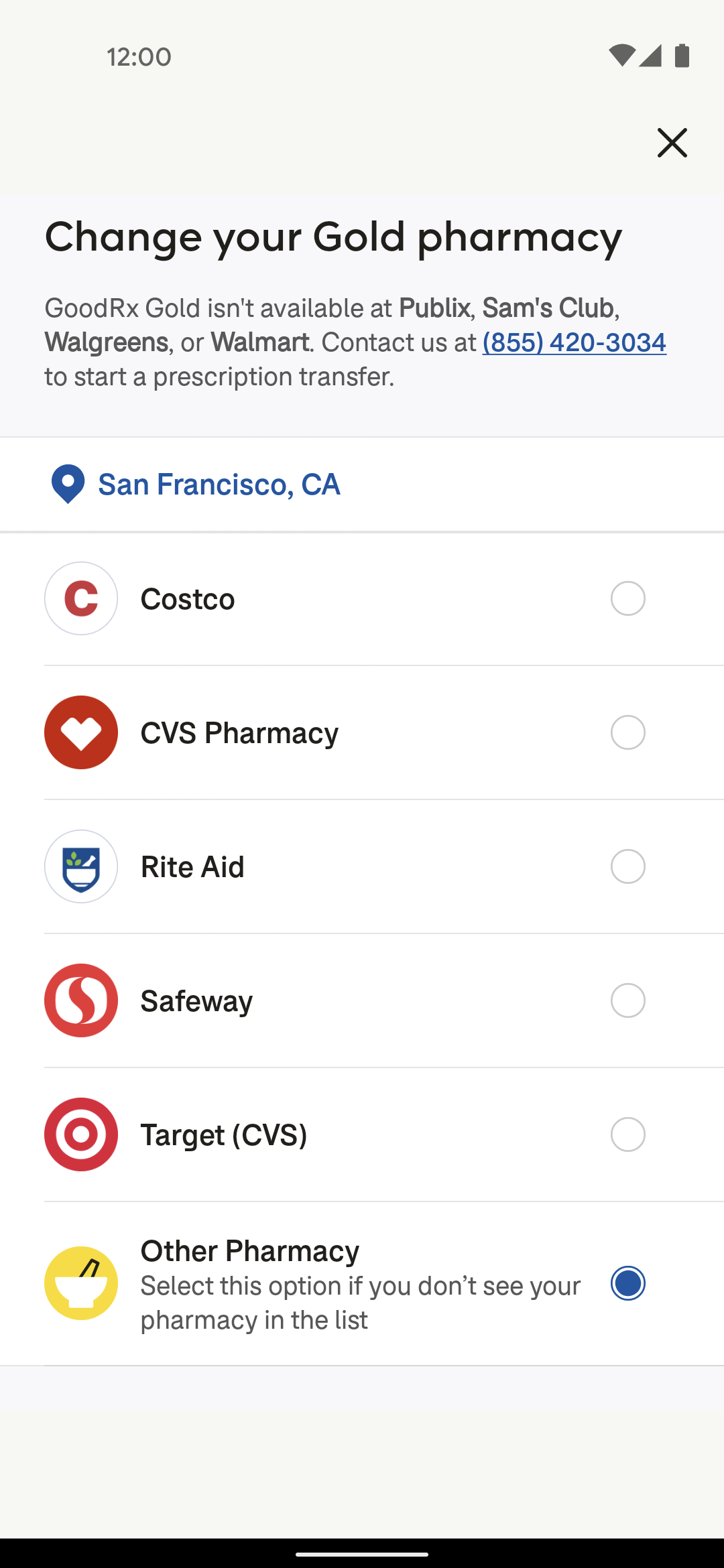Choose the CVS Pharmacy option
This screenshot has height=1568, width=724.
tap(362, 732)
